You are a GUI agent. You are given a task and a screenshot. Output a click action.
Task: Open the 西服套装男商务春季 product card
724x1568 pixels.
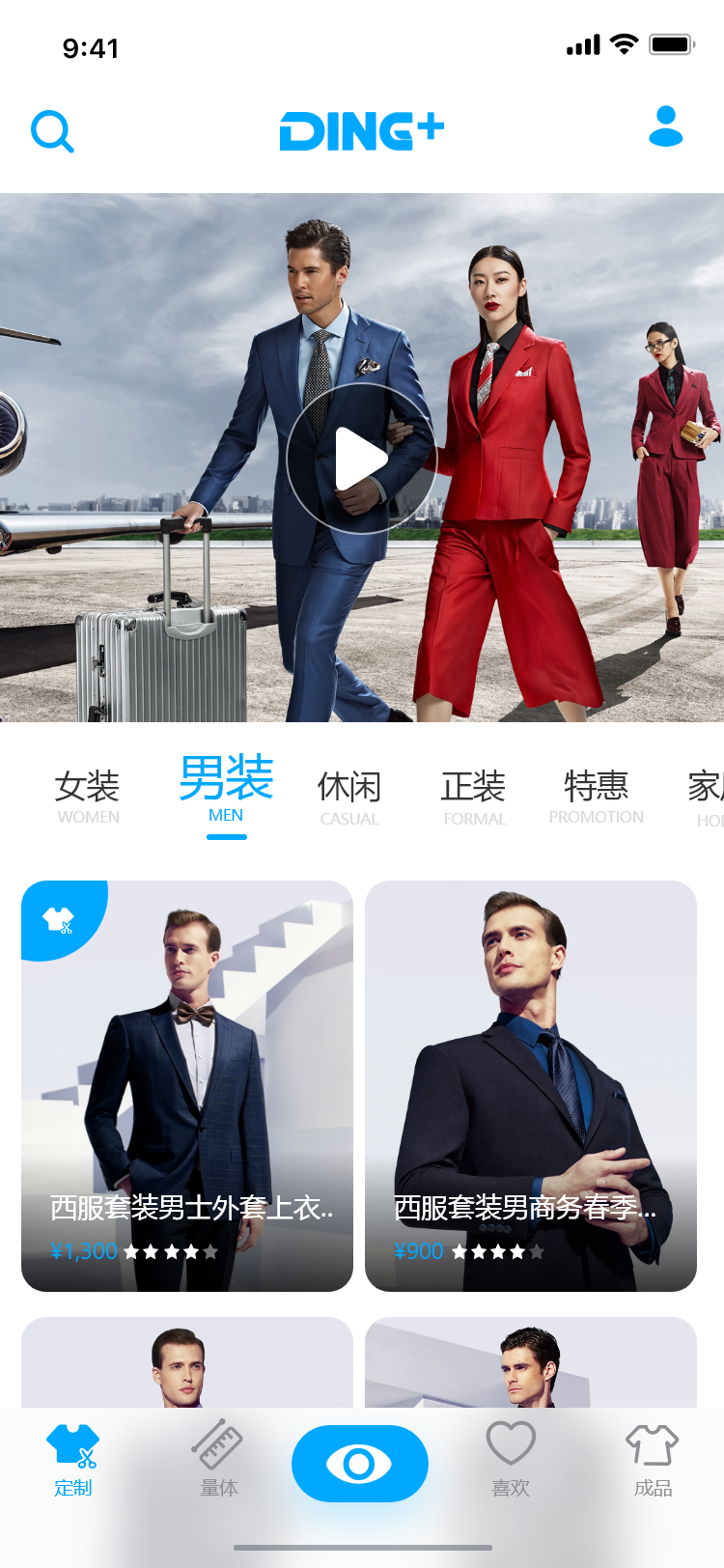point(531,1085)
